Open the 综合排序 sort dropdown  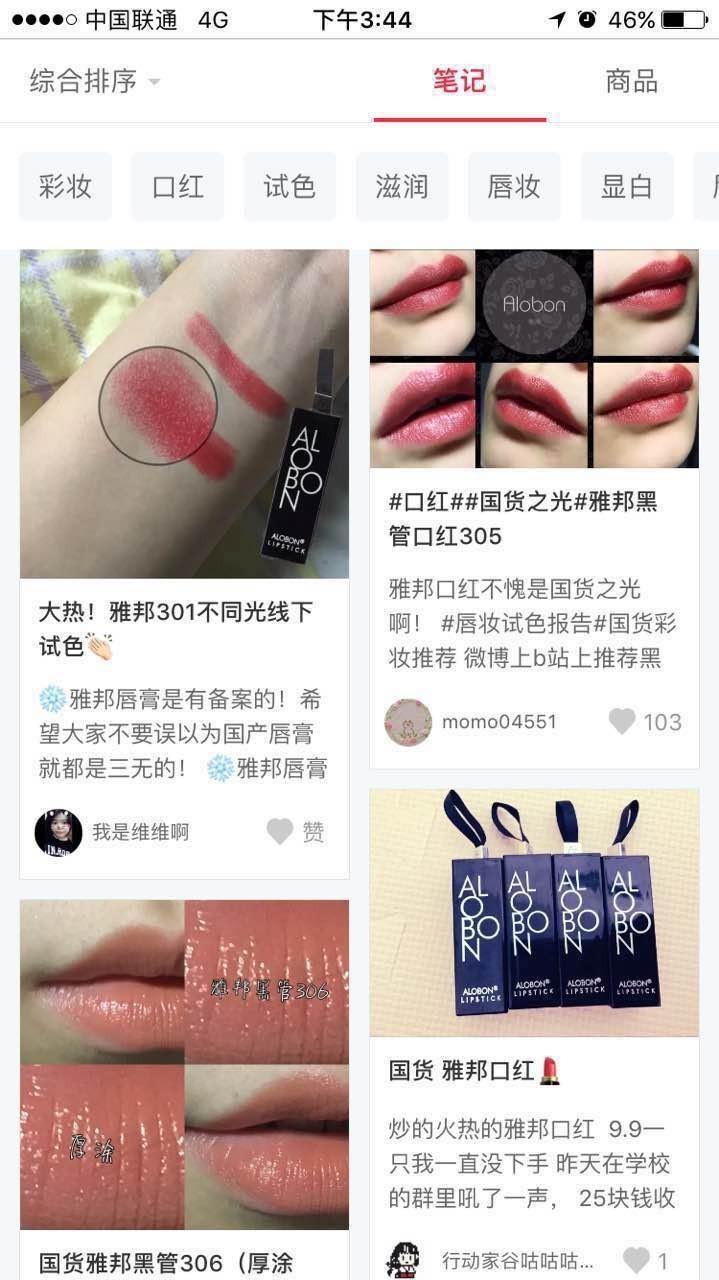pos(94,81)
